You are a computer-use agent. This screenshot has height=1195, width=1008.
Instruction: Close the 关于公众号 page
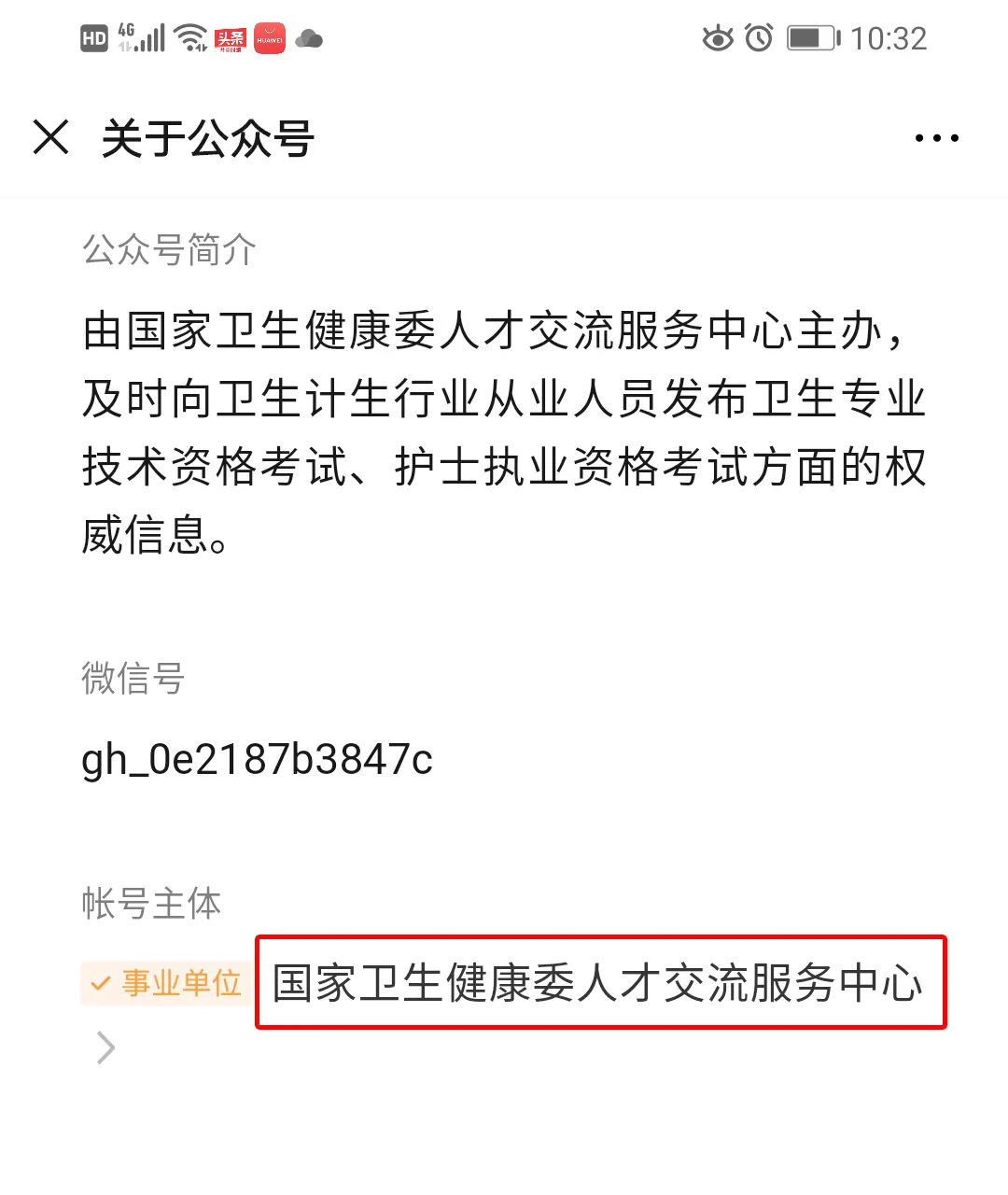[x=51, y=137]
